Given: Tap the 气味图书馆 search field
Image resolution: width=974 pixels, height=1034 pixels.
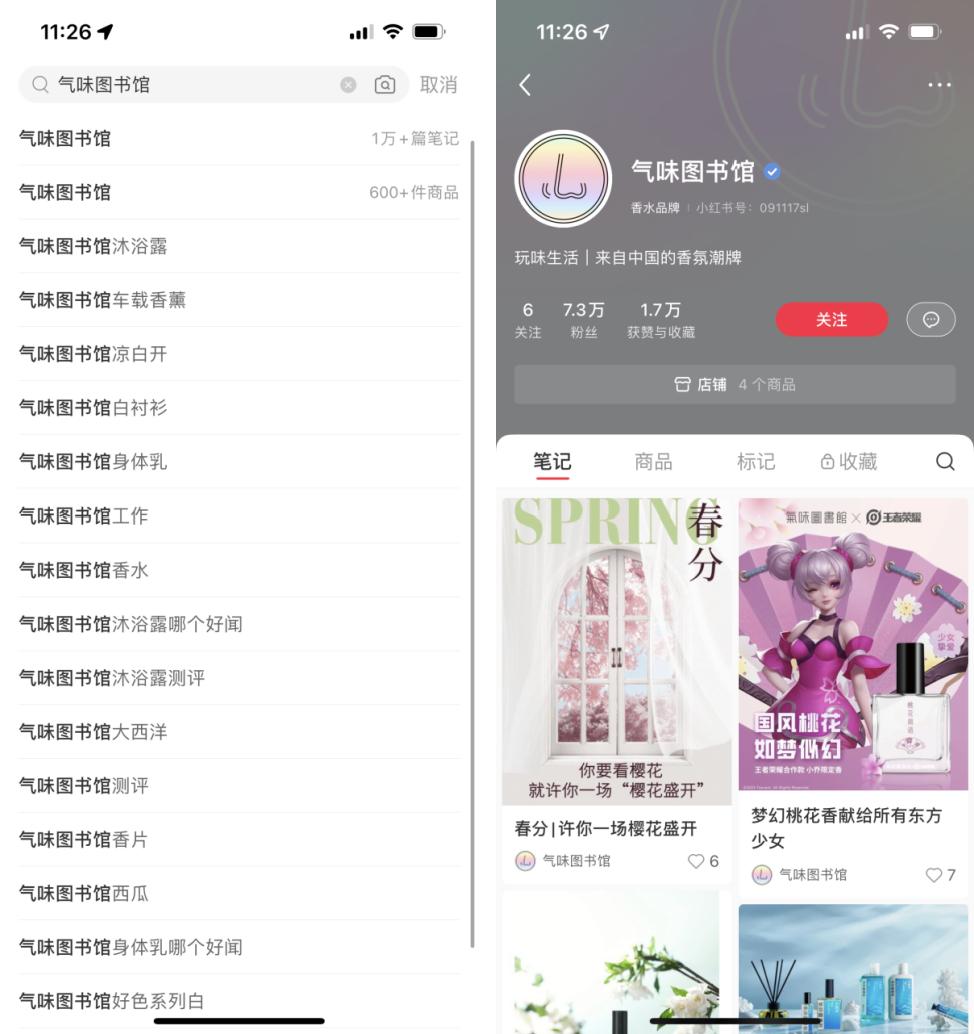Looking at the screenshot, I should (190, 85).
